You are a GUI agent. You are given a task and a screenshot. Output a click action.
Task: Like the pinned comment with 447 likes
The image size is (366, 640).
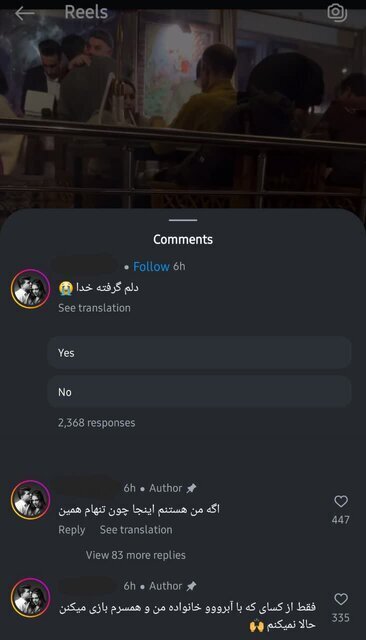[x=341, y=501]
